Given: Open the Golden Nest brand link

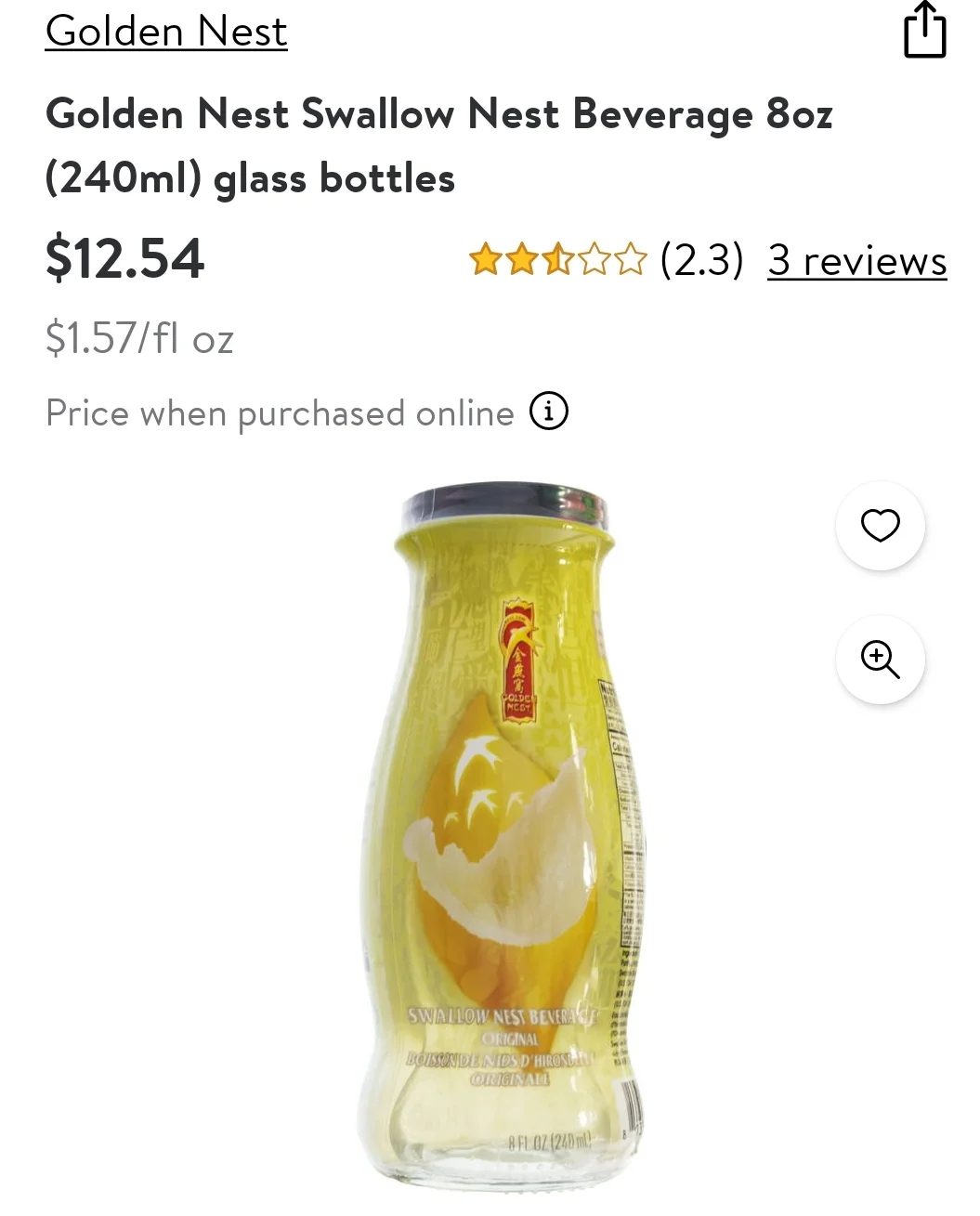Looking at the screenshot, I should click(166, 32).
